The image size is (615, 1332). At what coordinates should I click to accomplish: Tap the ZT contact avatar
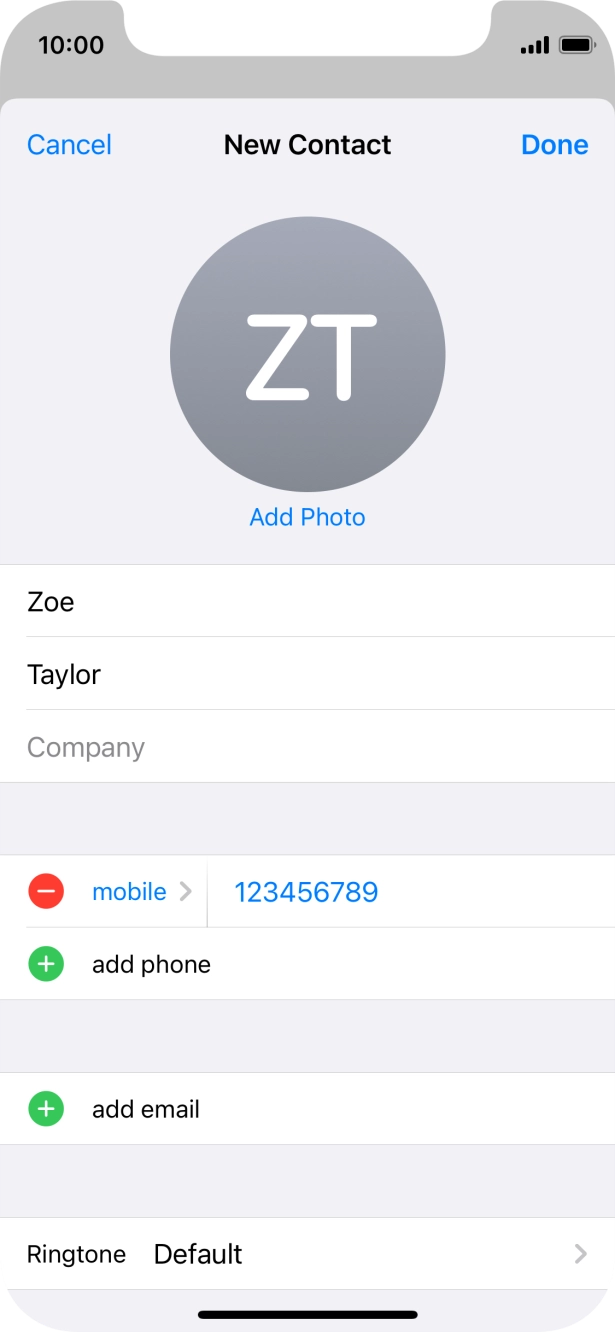[x=307, y=354]
